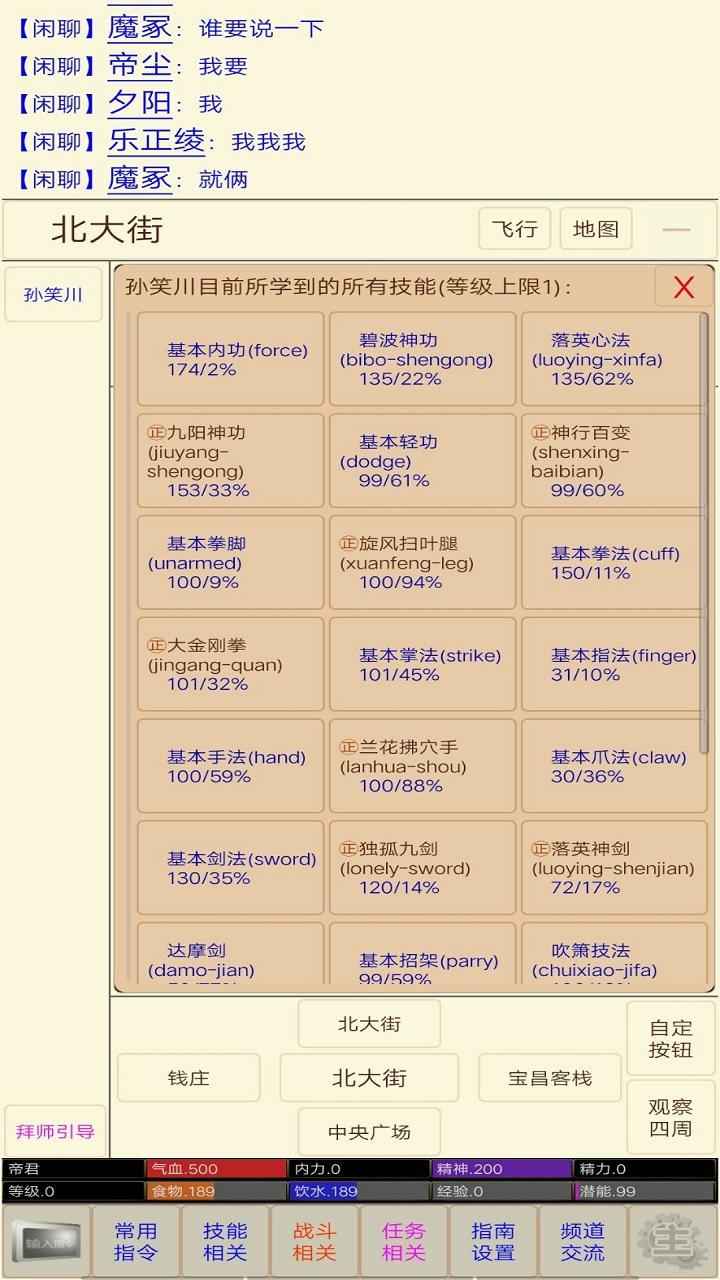The height and width of the screenshot is (1280, 720).
Task: Open 任务相关 tab
Action: tap(404, 1241)
